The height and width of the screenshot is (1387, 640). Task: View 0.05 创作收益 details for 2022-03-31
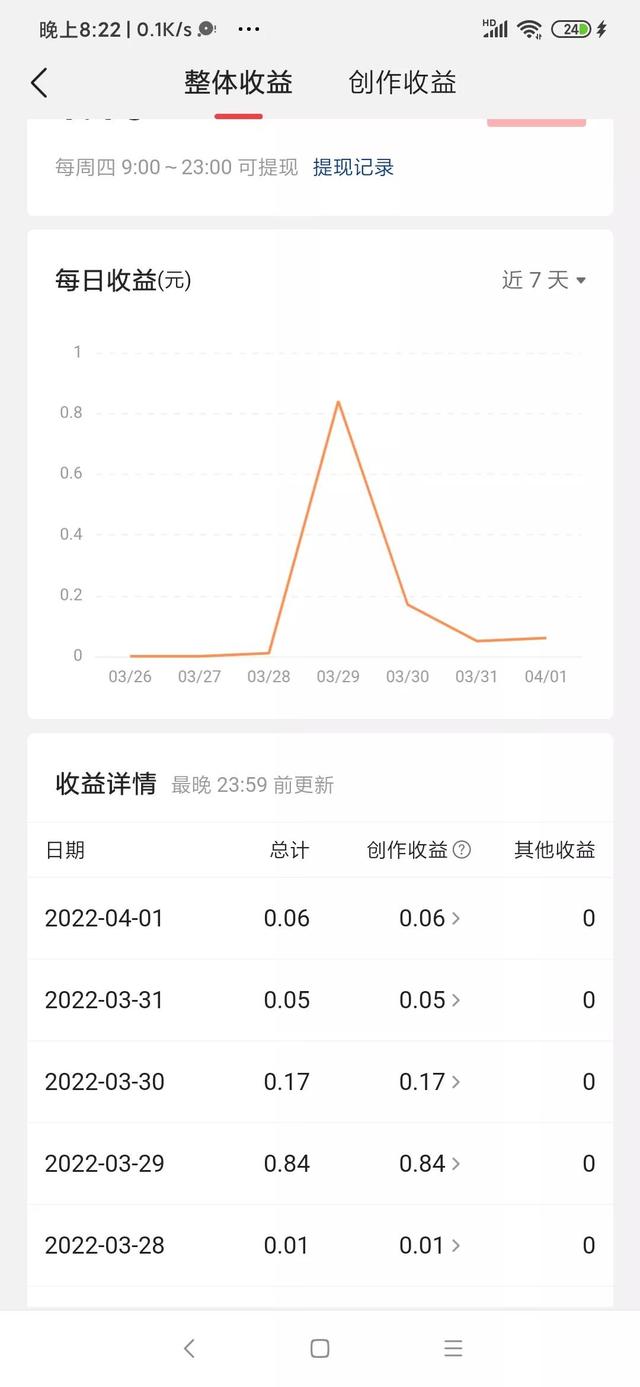coord(430,1000)
